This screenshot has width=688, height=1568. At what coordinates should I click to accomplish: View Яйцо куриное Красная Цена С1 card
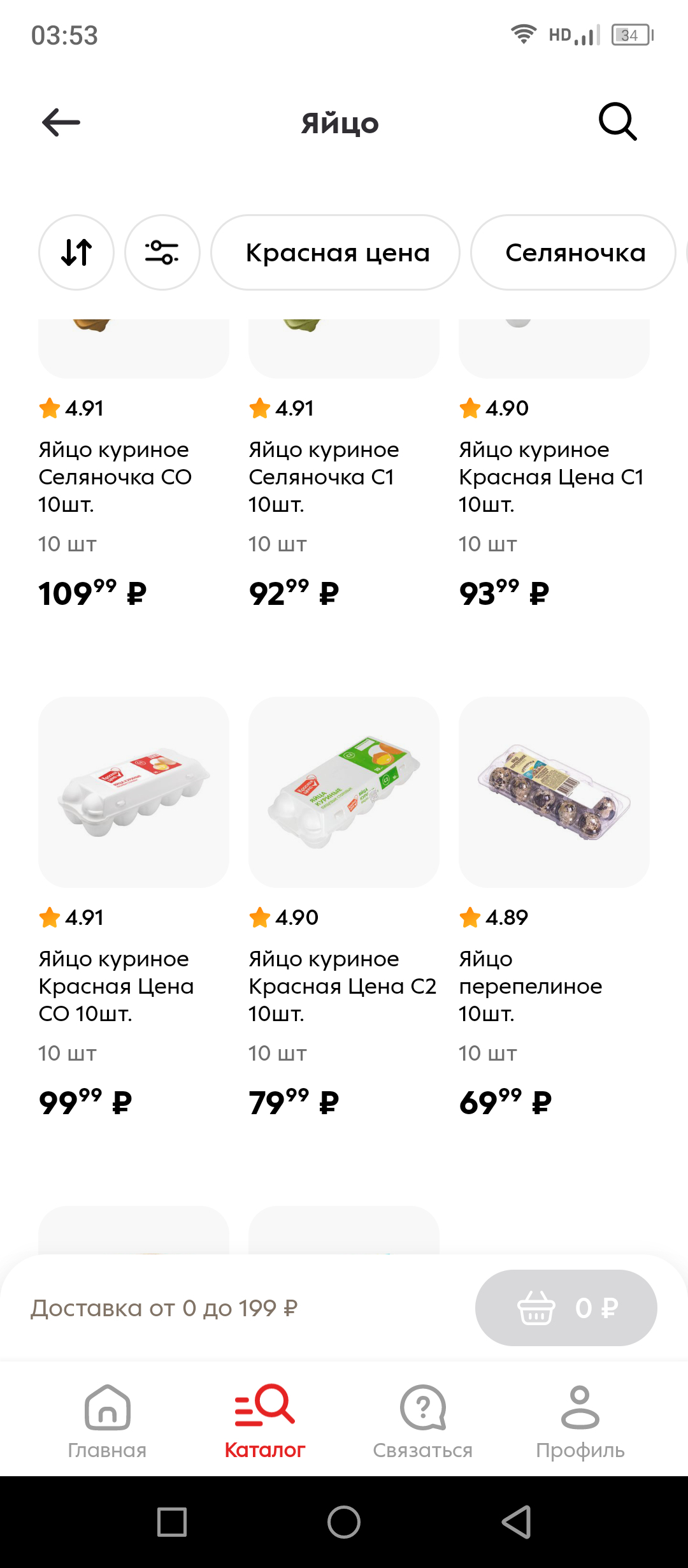(x=551, y=476)
